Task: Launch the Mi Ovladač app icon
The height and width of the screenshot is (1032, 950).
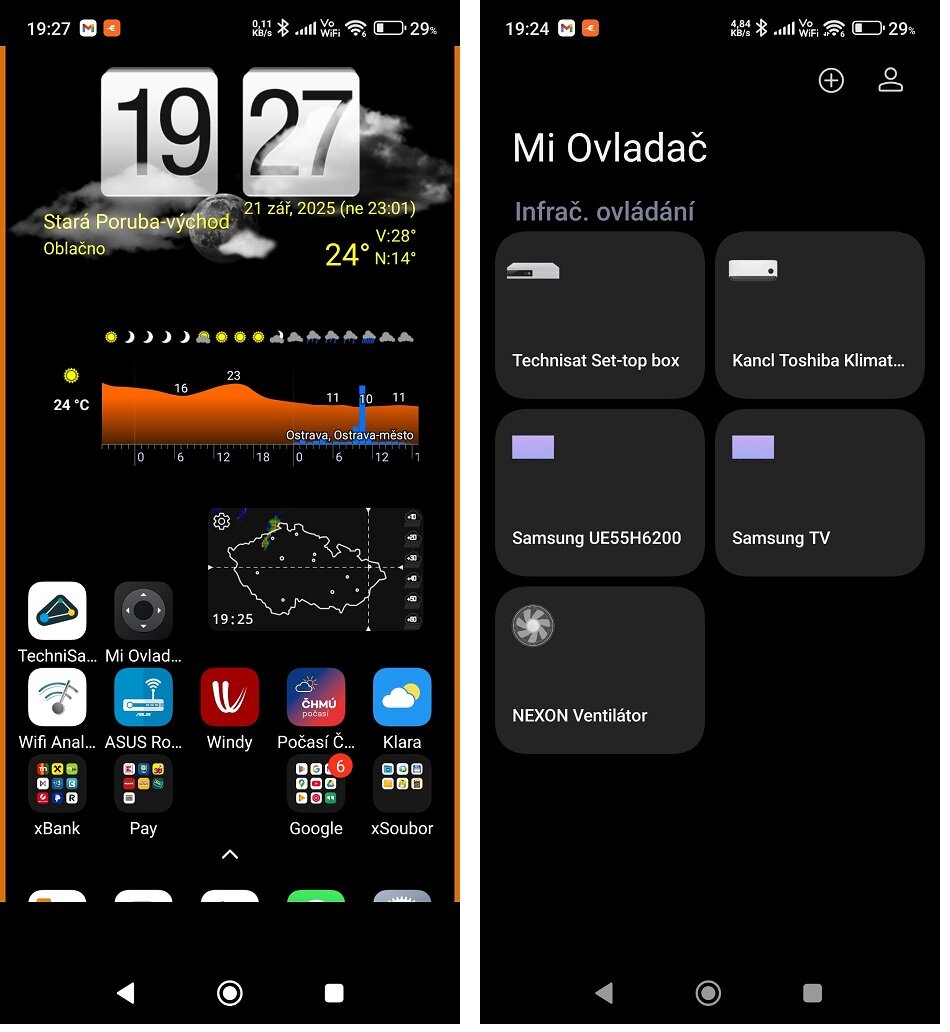Action: 143,611
